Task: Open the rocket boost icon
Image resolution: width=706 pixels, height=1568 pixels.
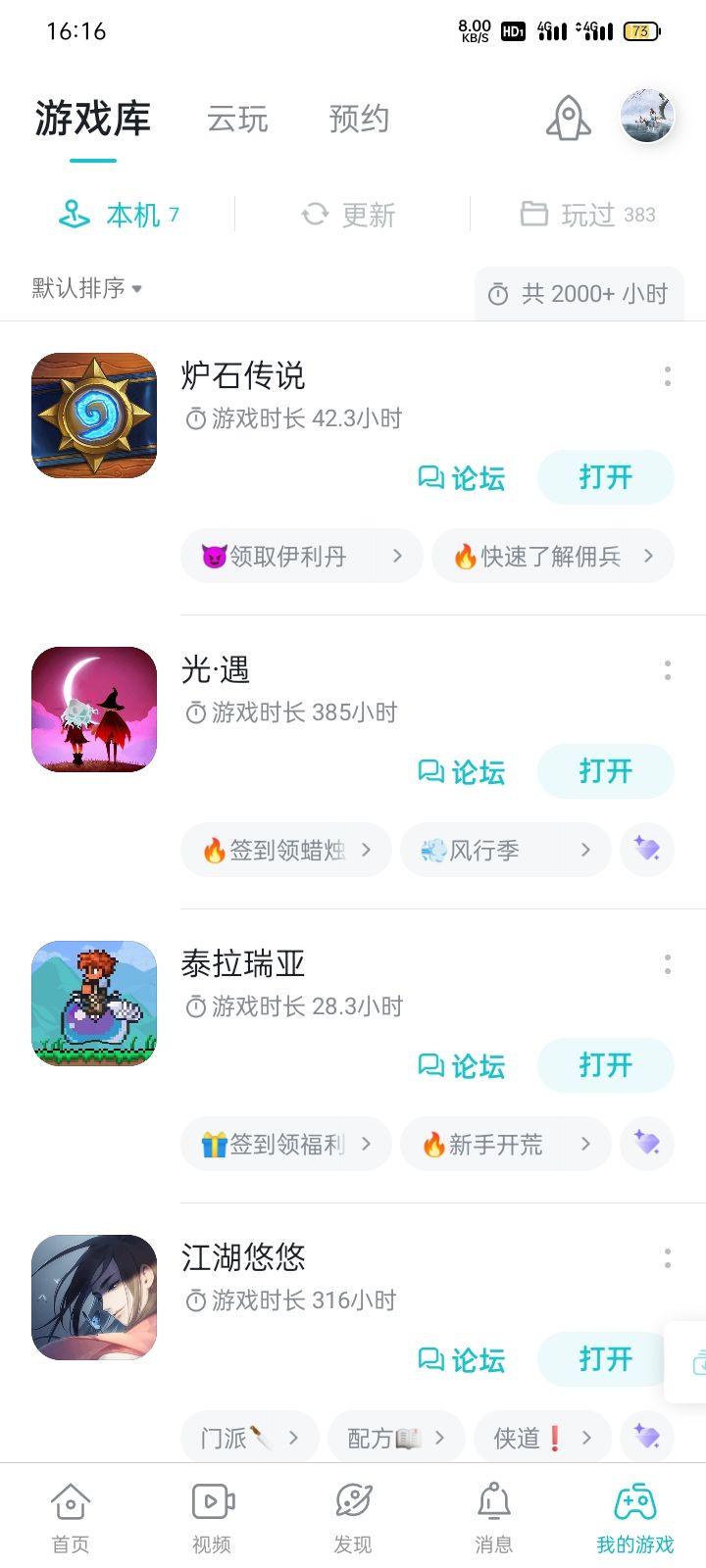Action: (568, 120)
